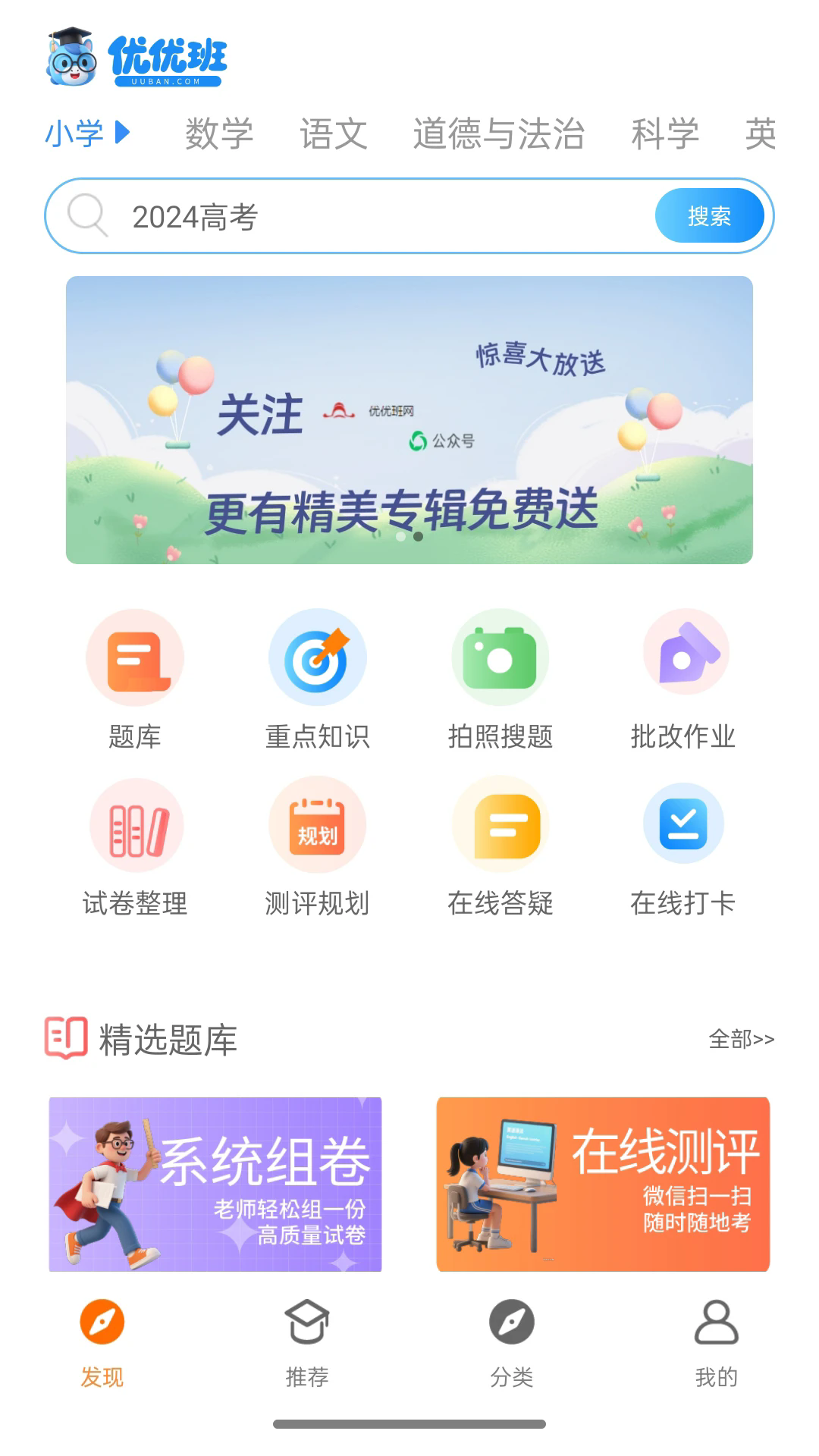Select the 数学 subject tab

pos(219,133)
